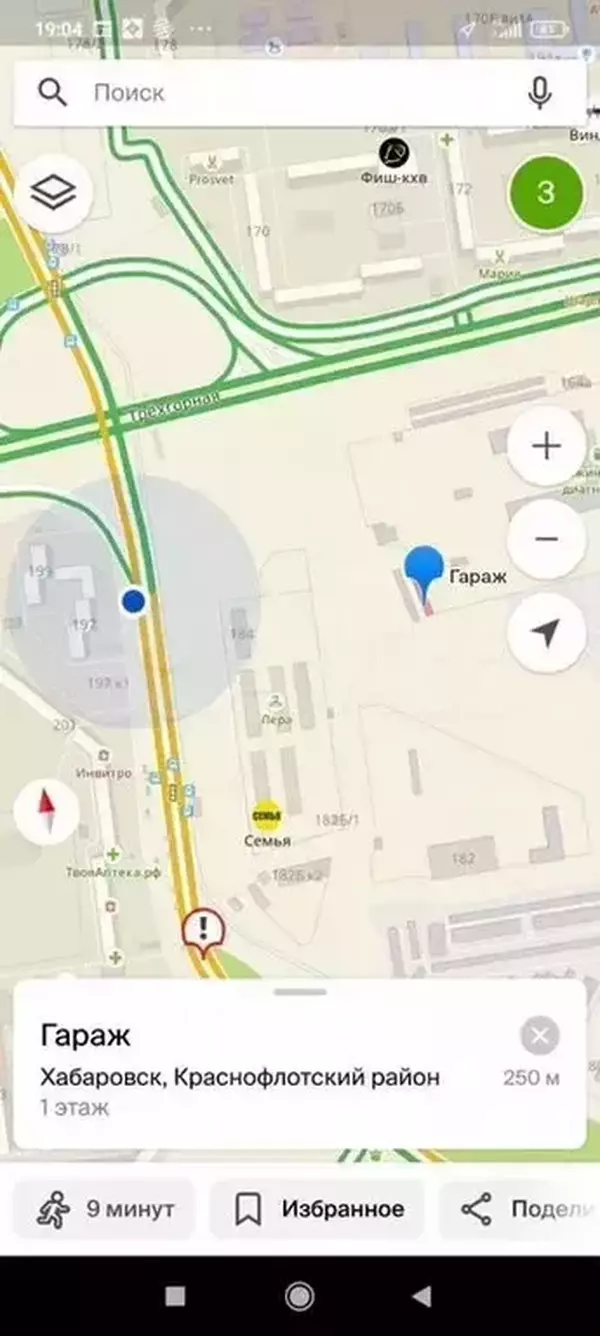Open the map layers selector

pos(53,193)
